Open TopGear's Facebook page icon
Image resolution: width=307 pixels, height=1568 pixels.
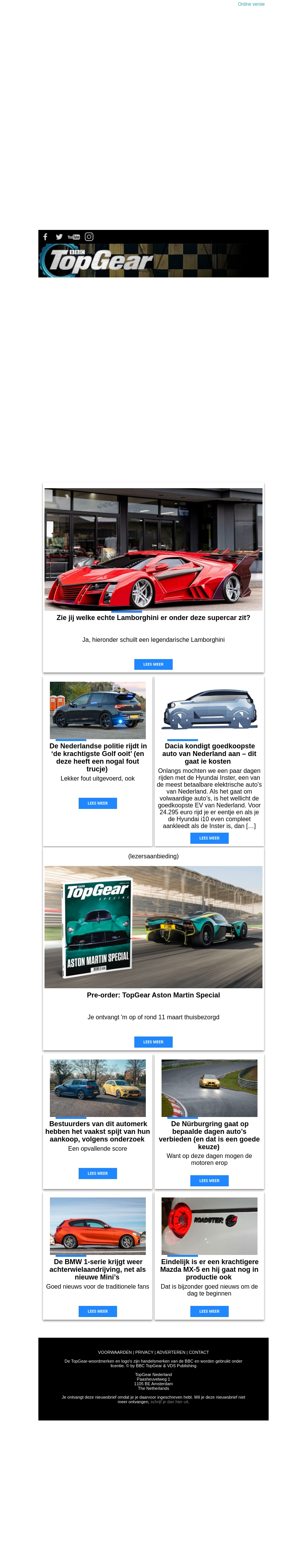pos(45,237)
